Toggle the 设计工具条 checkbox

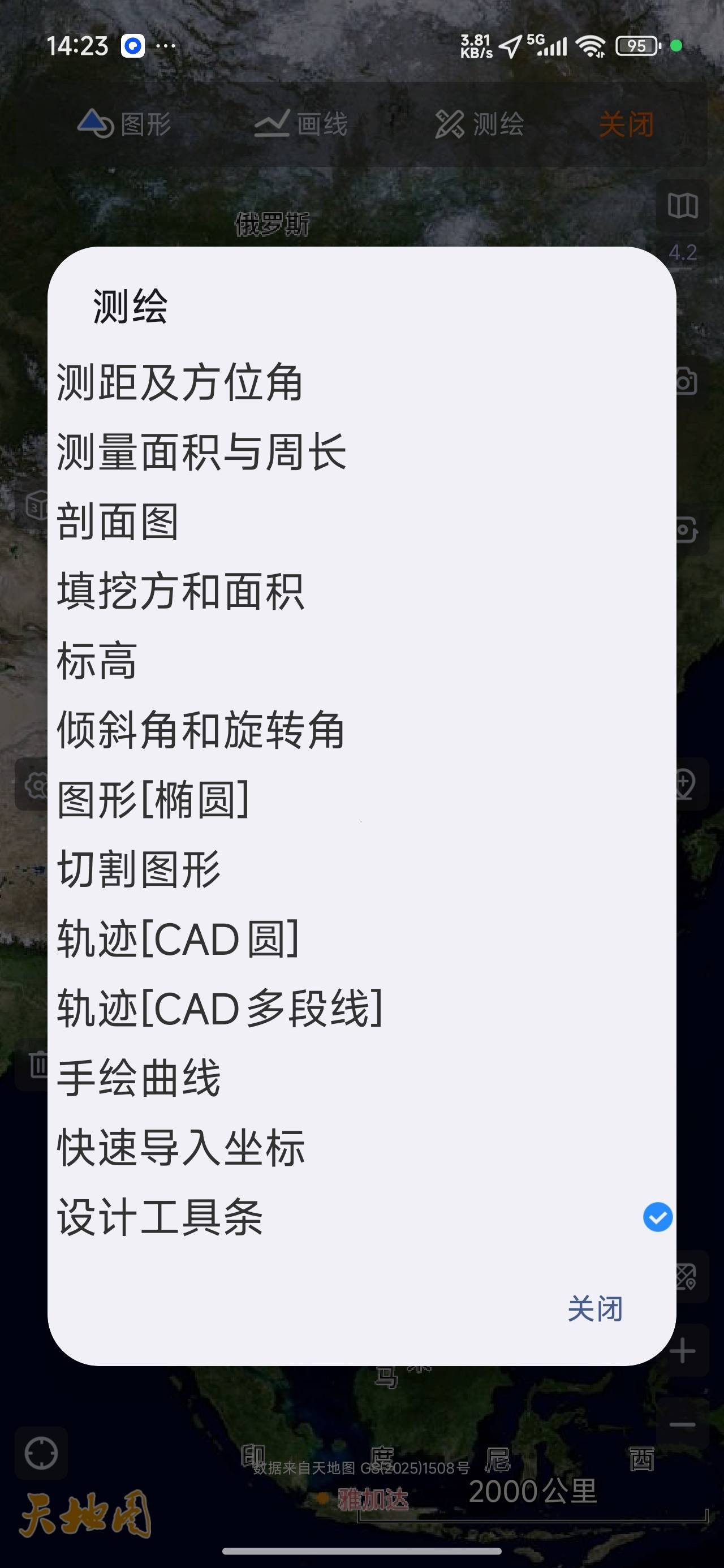click(x=658, y=1217)
